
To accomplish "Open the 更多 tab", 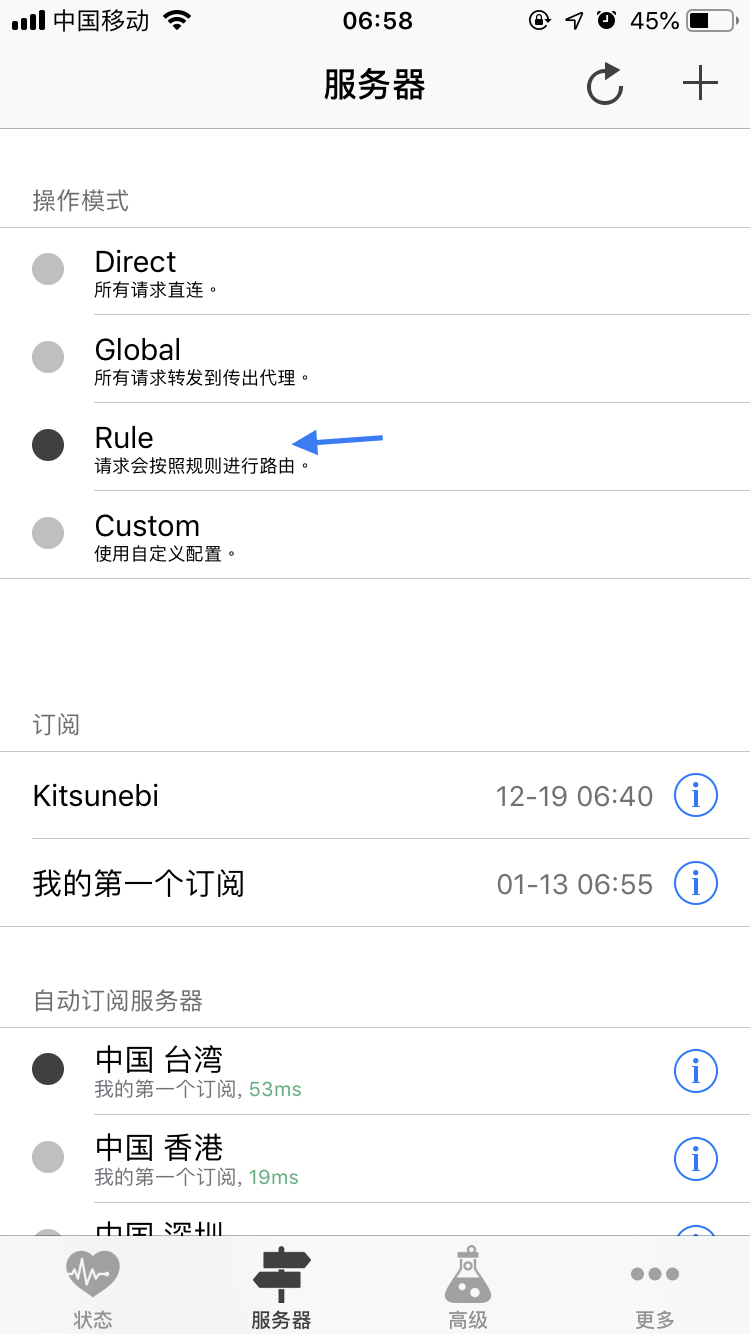I will (x=654, y=1285).
